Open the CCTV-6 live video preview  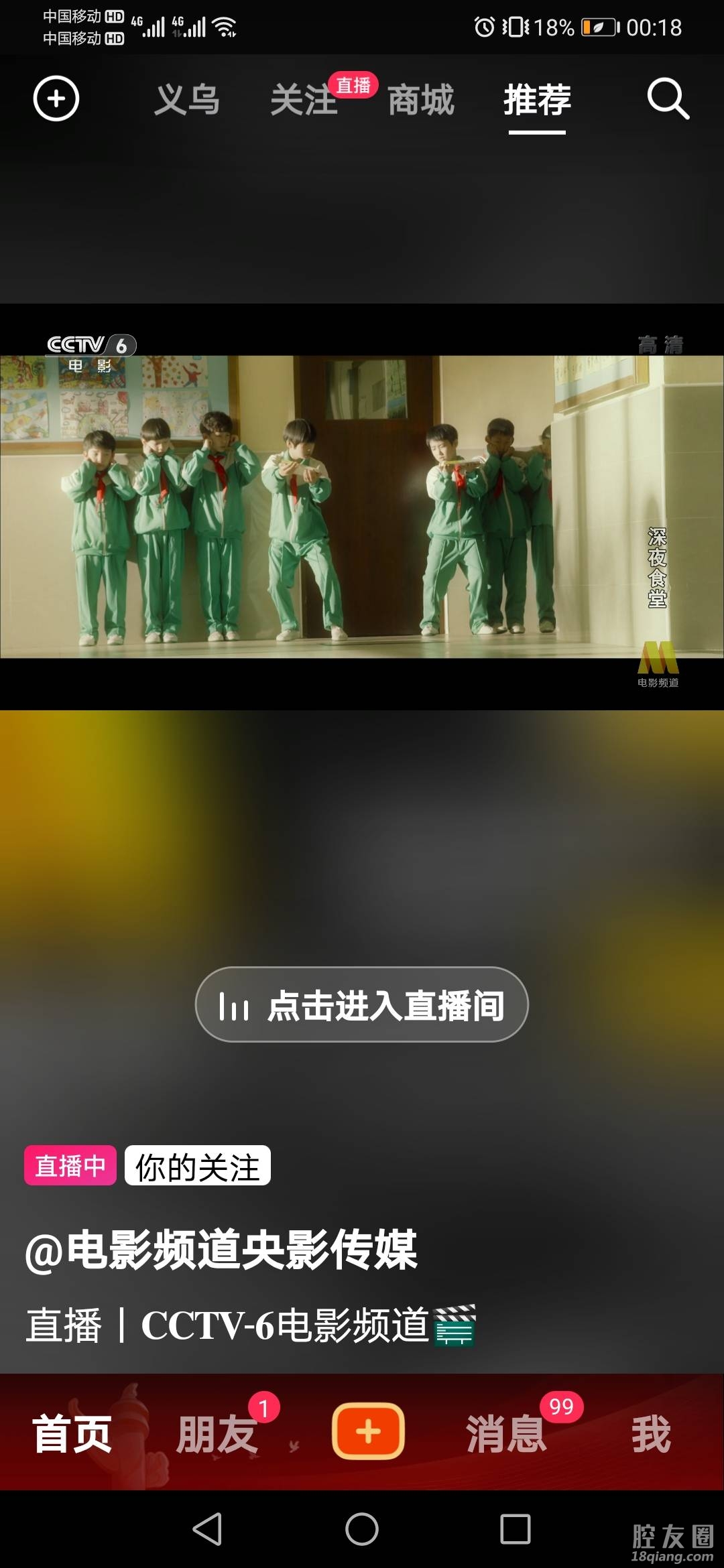click(362, 507)
